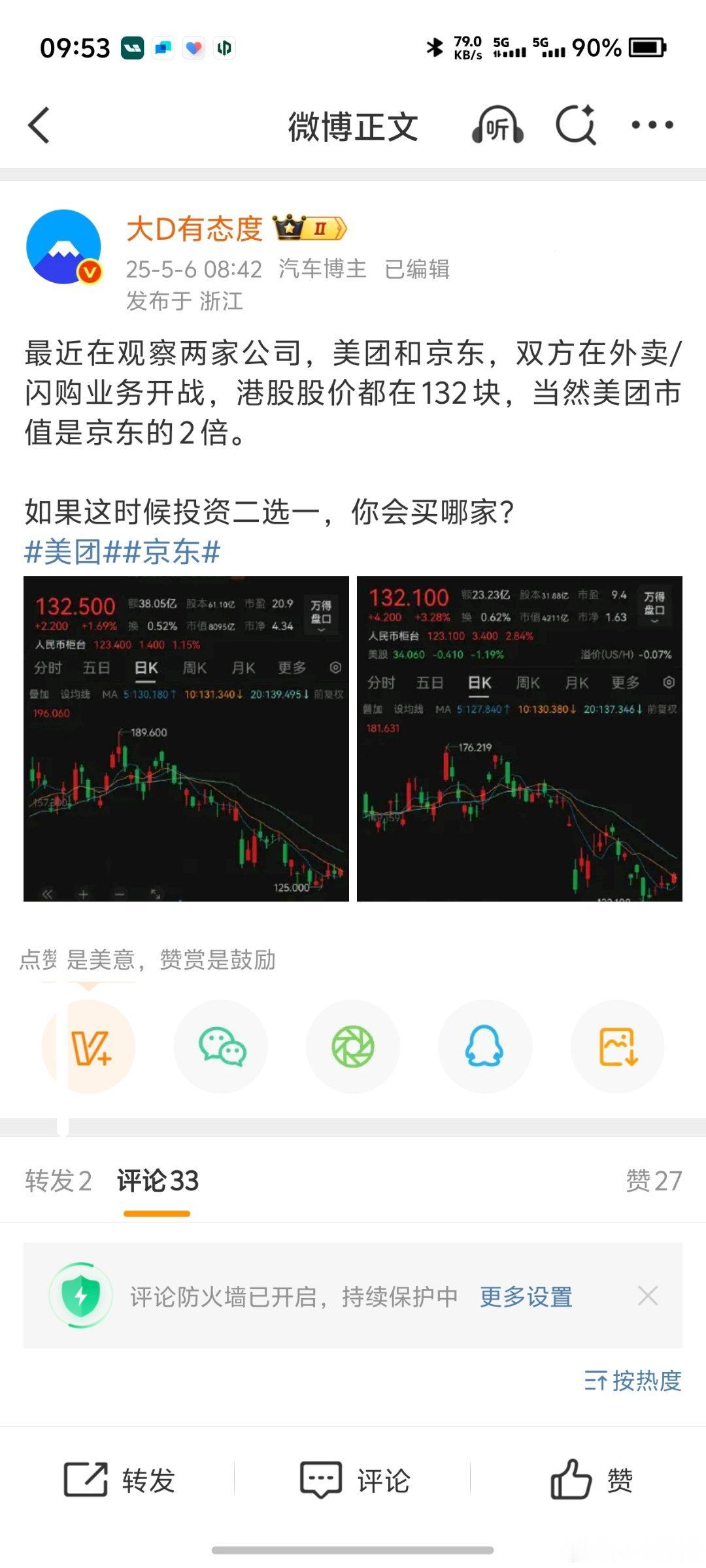Screen dimensions: 706x1568
Task: Share the post to QQ
Action: point(485,1047)
